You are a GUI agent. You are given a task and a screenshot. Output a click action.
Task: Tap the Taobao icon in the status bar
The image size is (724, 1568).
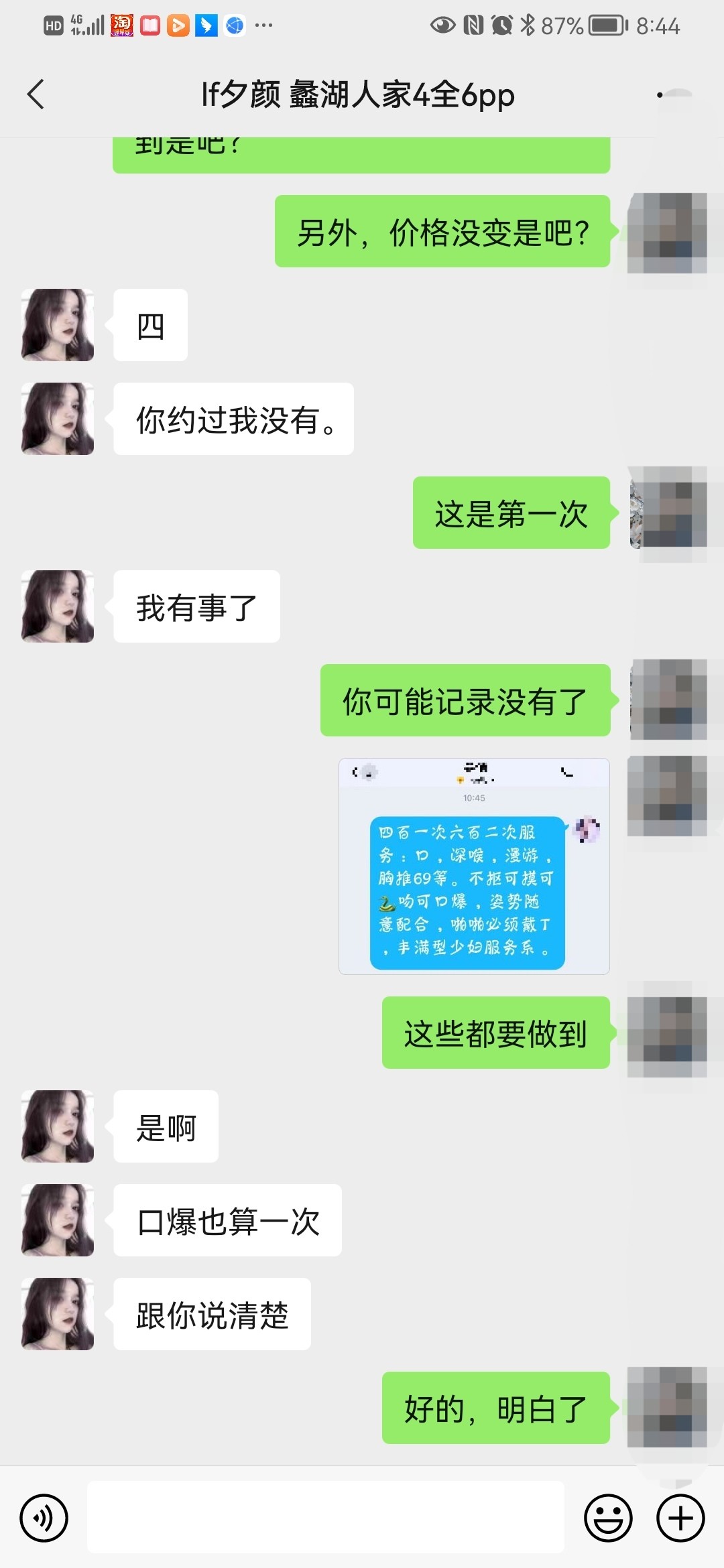click(x=121, y=25)
